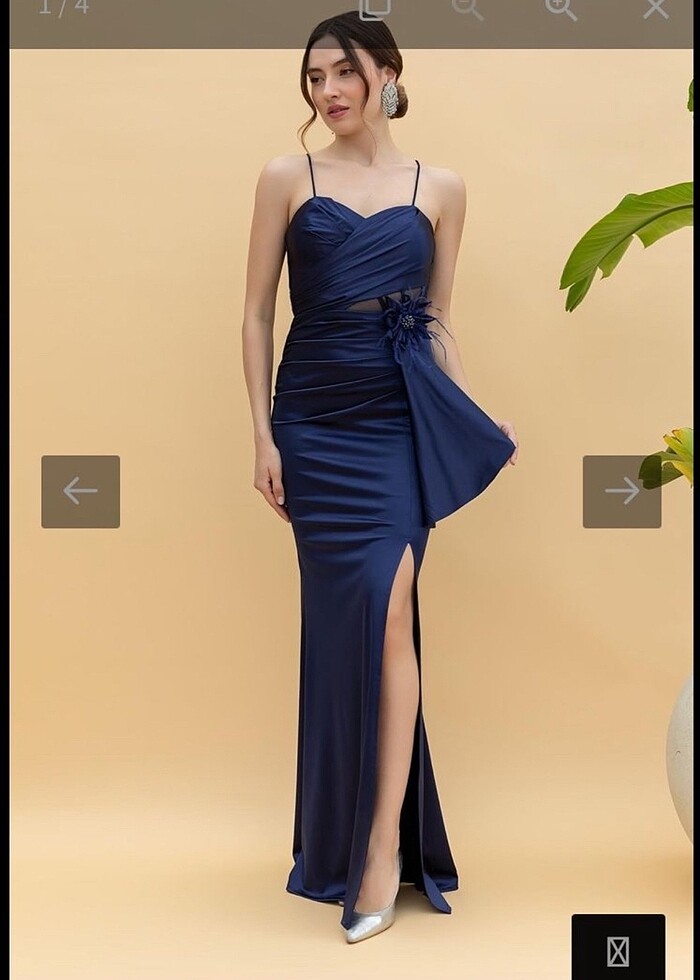This screenshot has width=700, height=980.
Task: Return to the previous photo
Action: coord(80,491)
